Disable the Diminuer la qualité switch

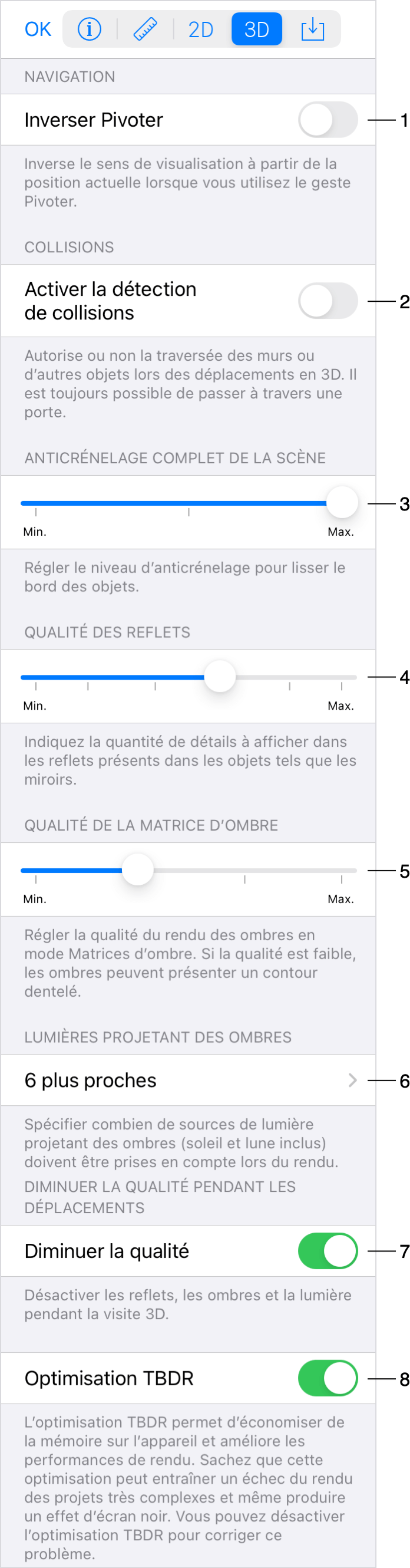(x=328, y=1251)
